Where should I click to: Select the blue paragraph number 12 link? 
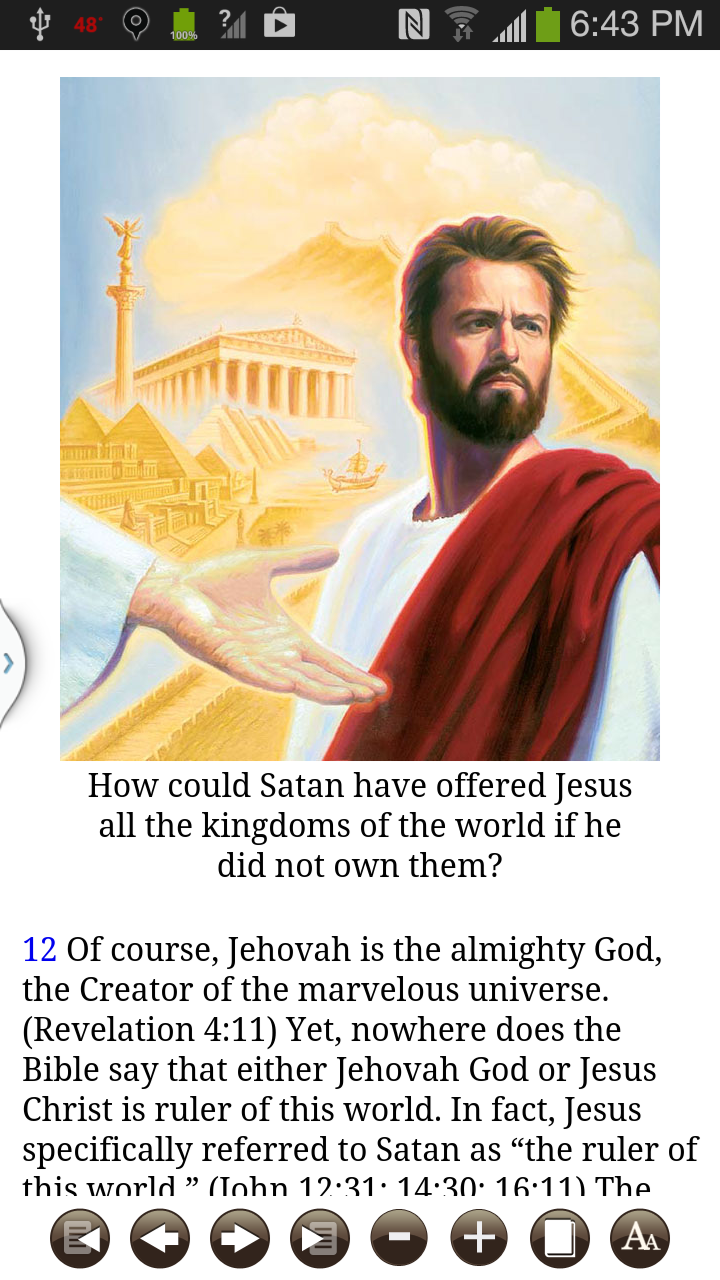click(x=36, y=948)
